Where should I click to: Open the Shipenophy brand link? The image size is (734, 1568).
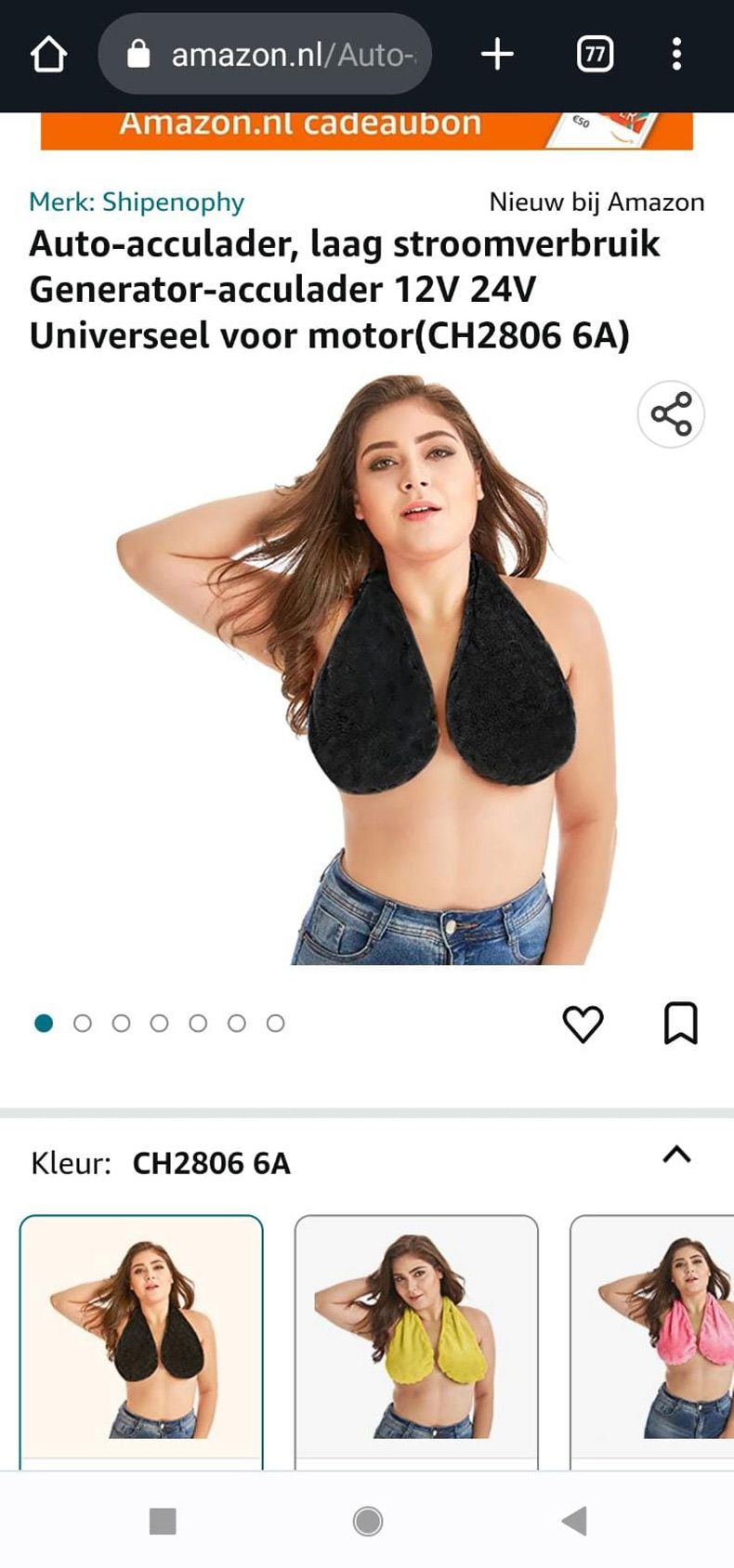[x=137, y=202]
